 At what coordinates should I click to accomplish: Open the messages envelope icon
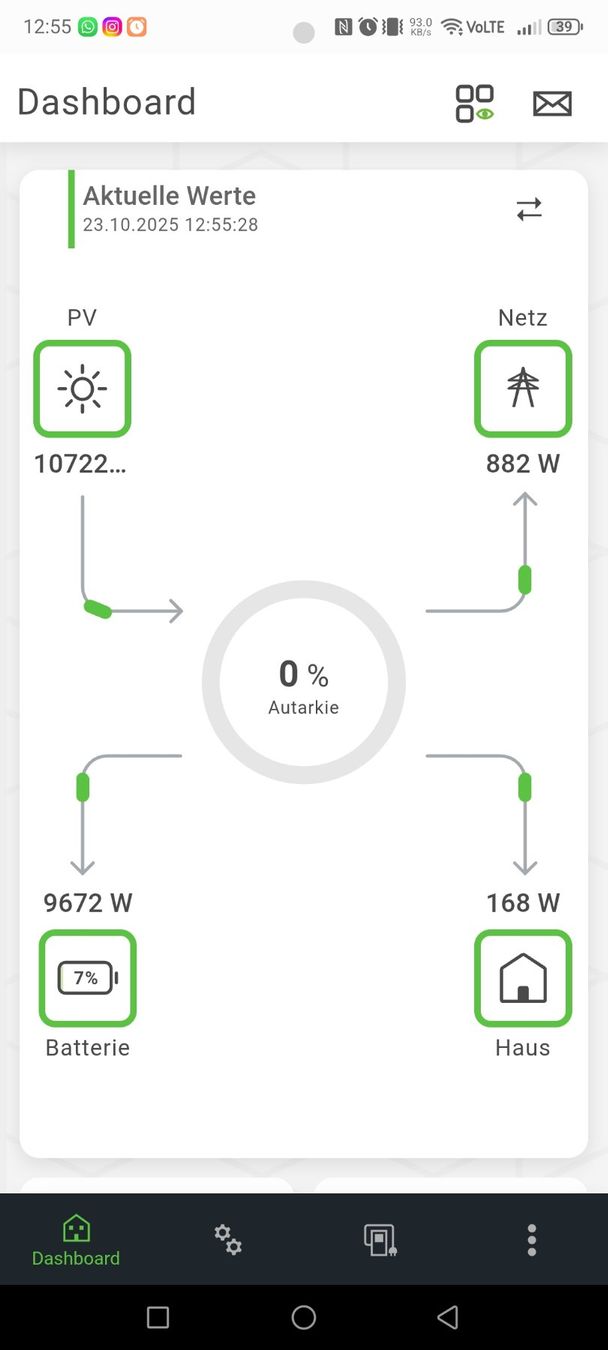click(x=552, y=103)
